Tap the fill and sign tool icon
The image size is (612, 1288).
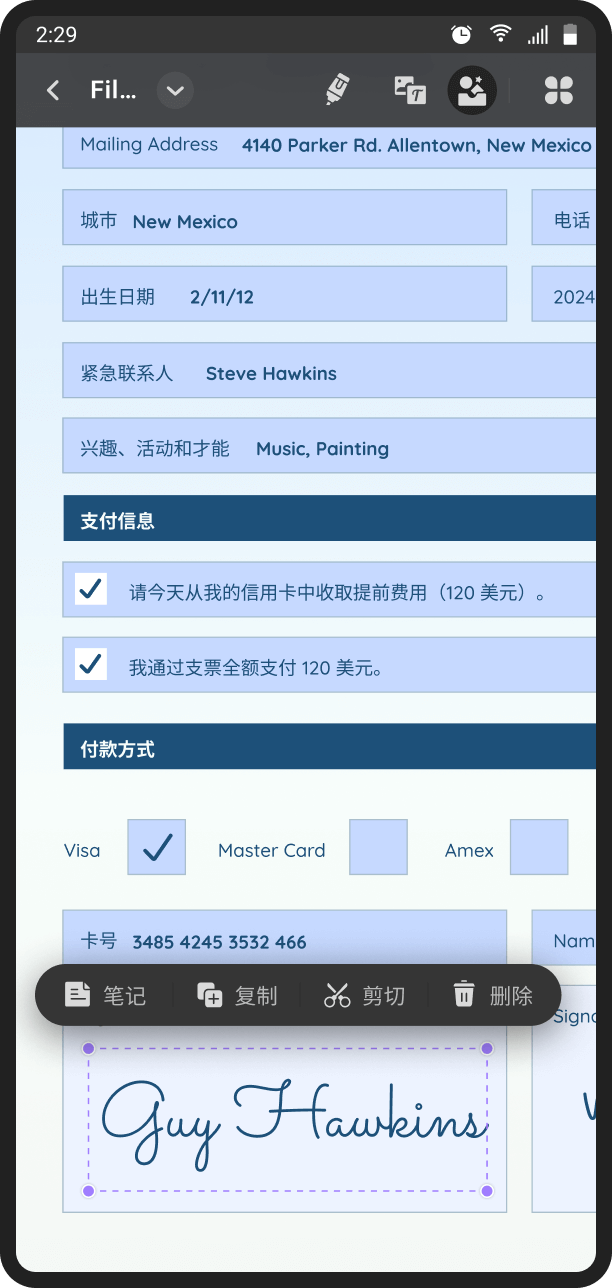472,91
